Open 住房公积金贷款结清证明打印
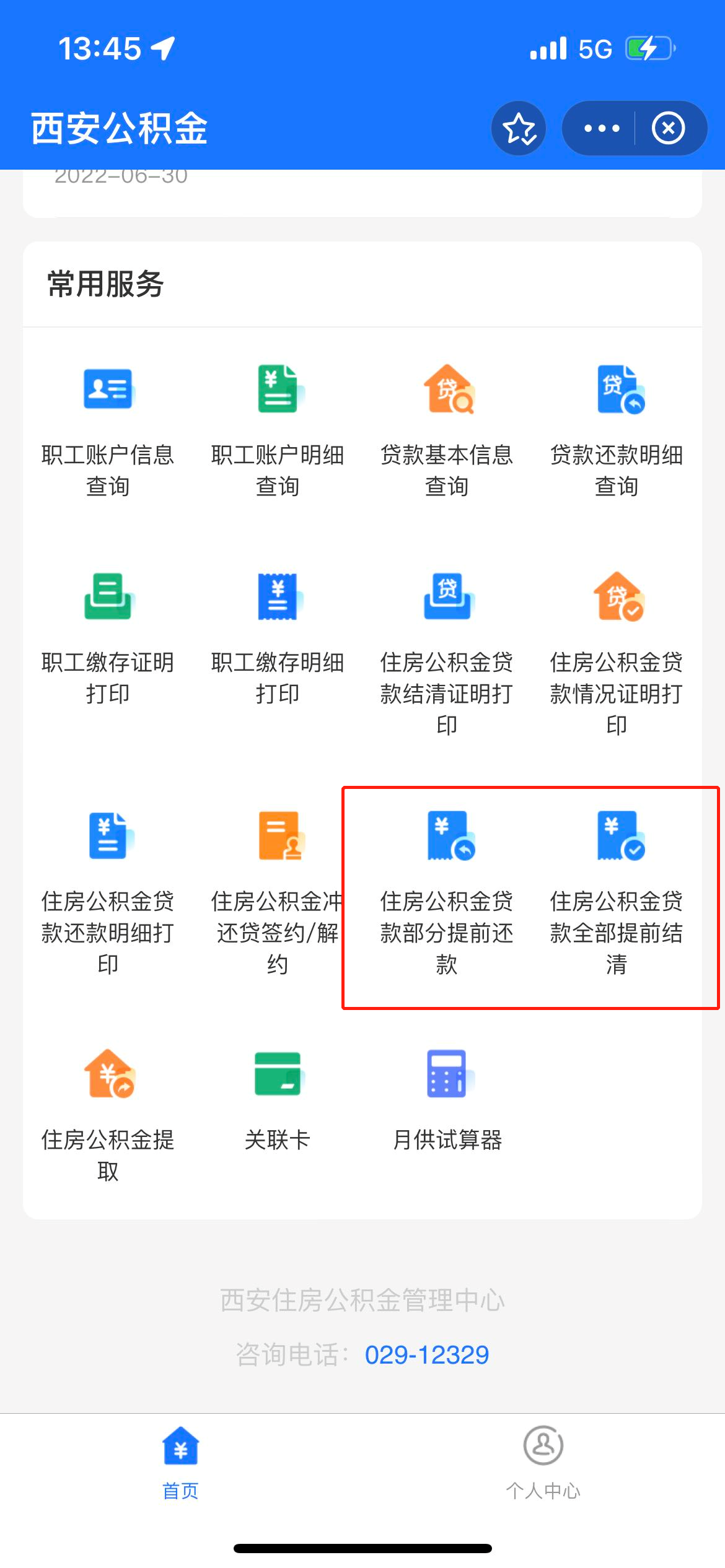Viewport: 725px width, 1568px height. (x=447, y=650)
